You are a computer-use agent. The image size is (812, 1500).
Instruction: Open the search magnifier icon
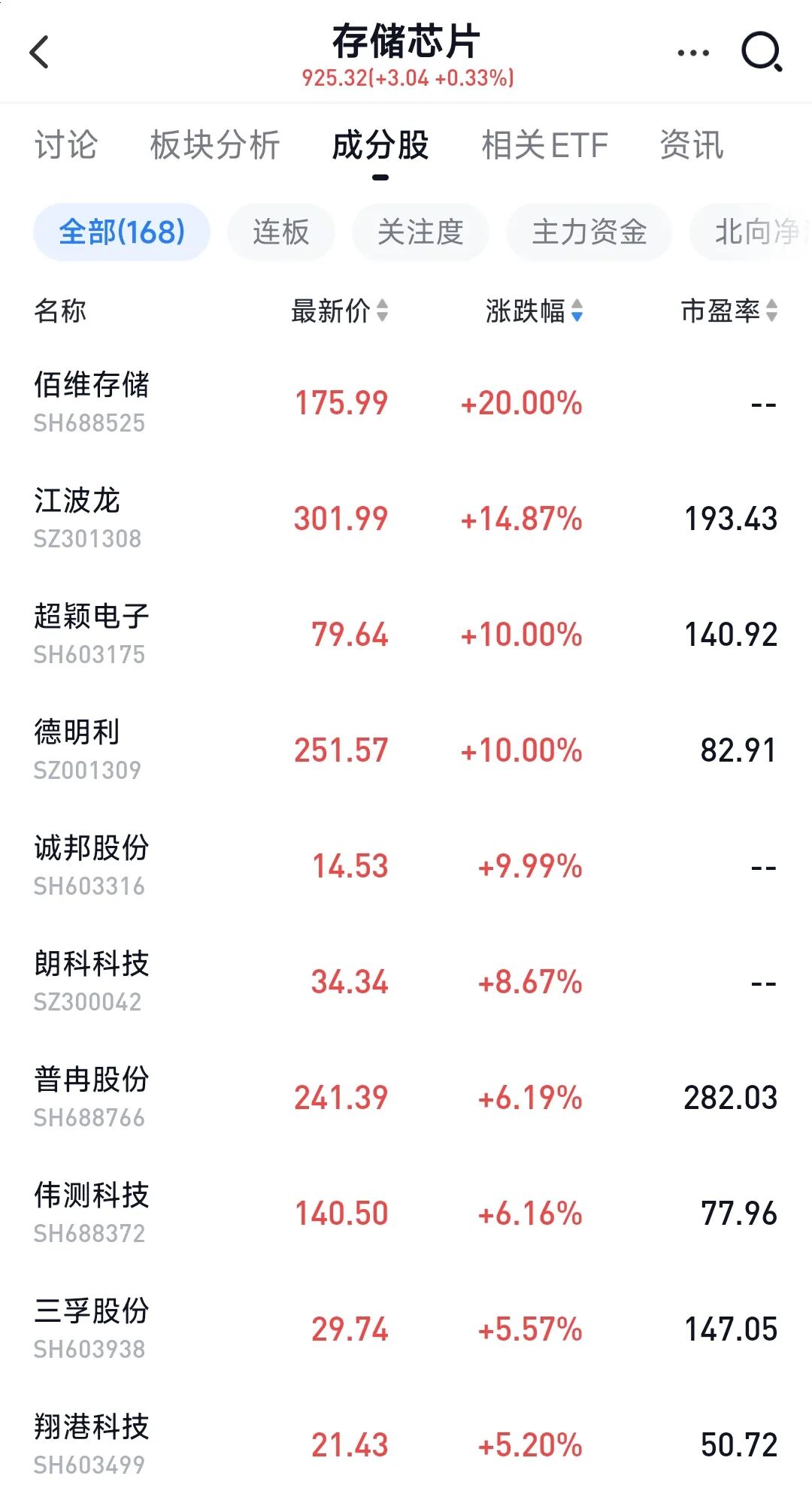[762, 52]
